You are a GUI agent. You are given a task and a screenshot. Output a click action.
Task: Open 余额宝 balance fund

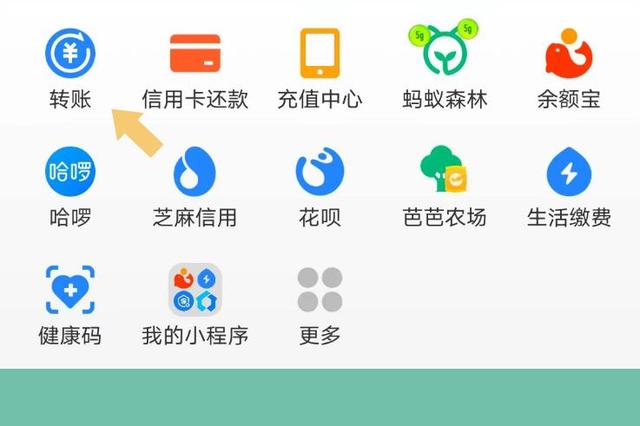pyautogui.click(x=569, y=55)
